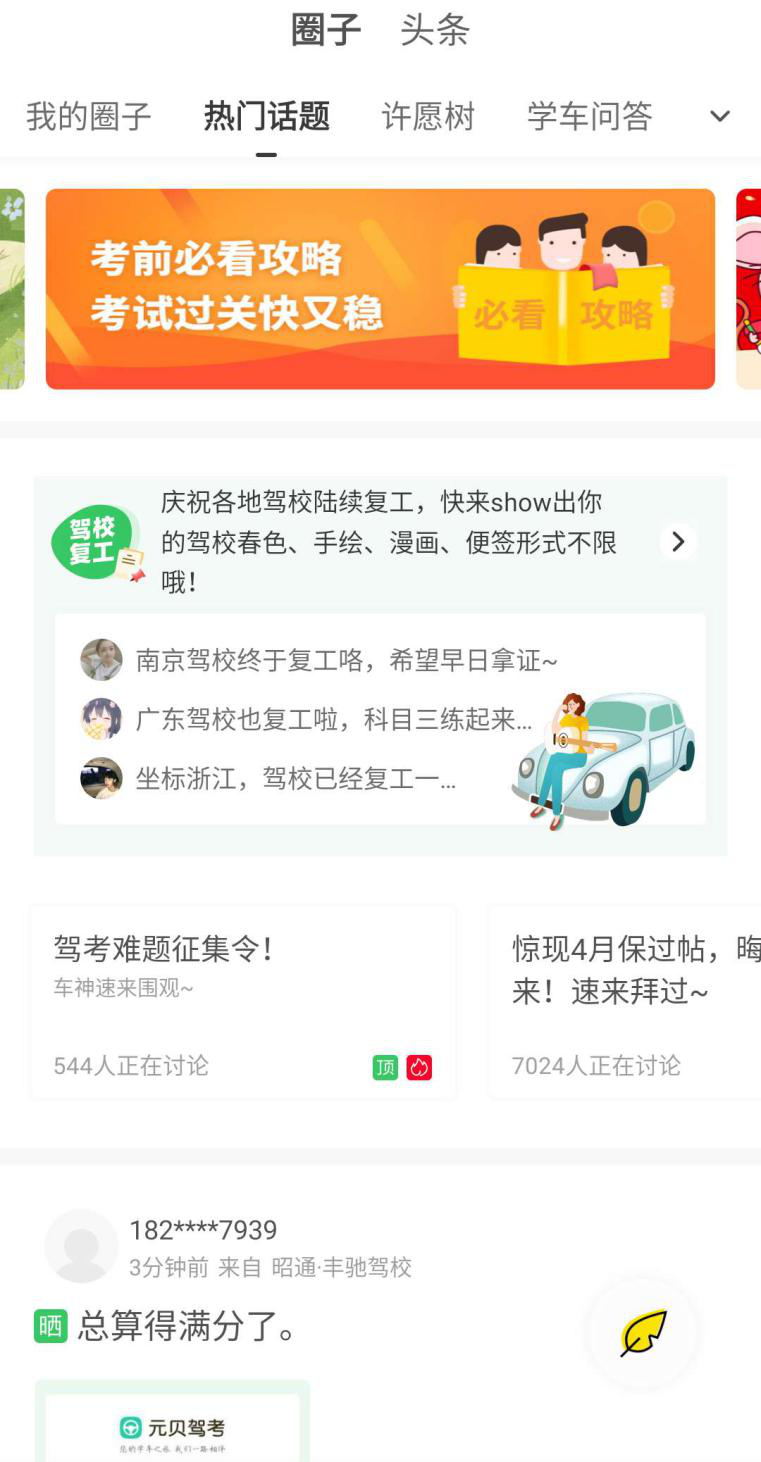Open the 考前必看攻略 banner
This screenshot has width=761, height=1462.
pos(380,288)
